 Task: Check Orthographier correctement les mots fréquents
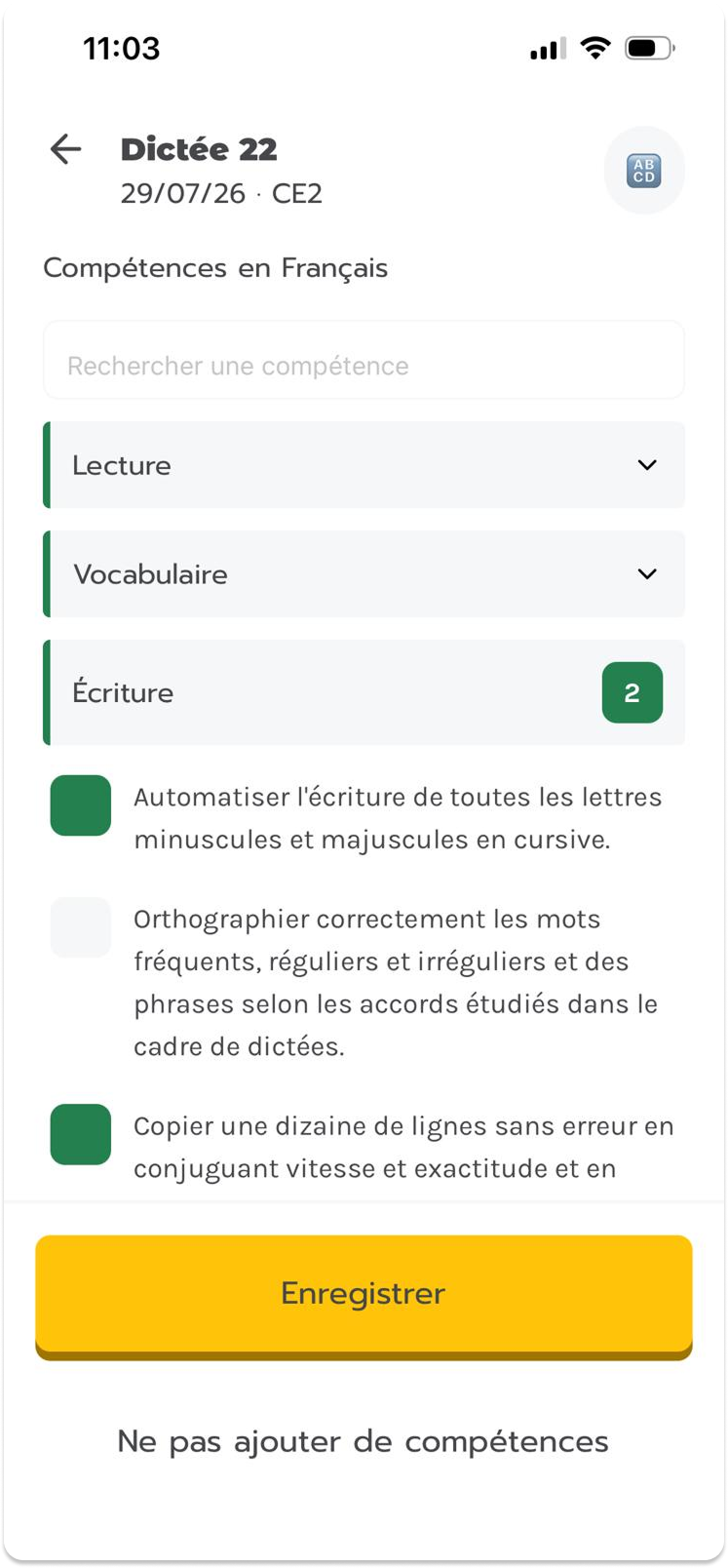81,927
